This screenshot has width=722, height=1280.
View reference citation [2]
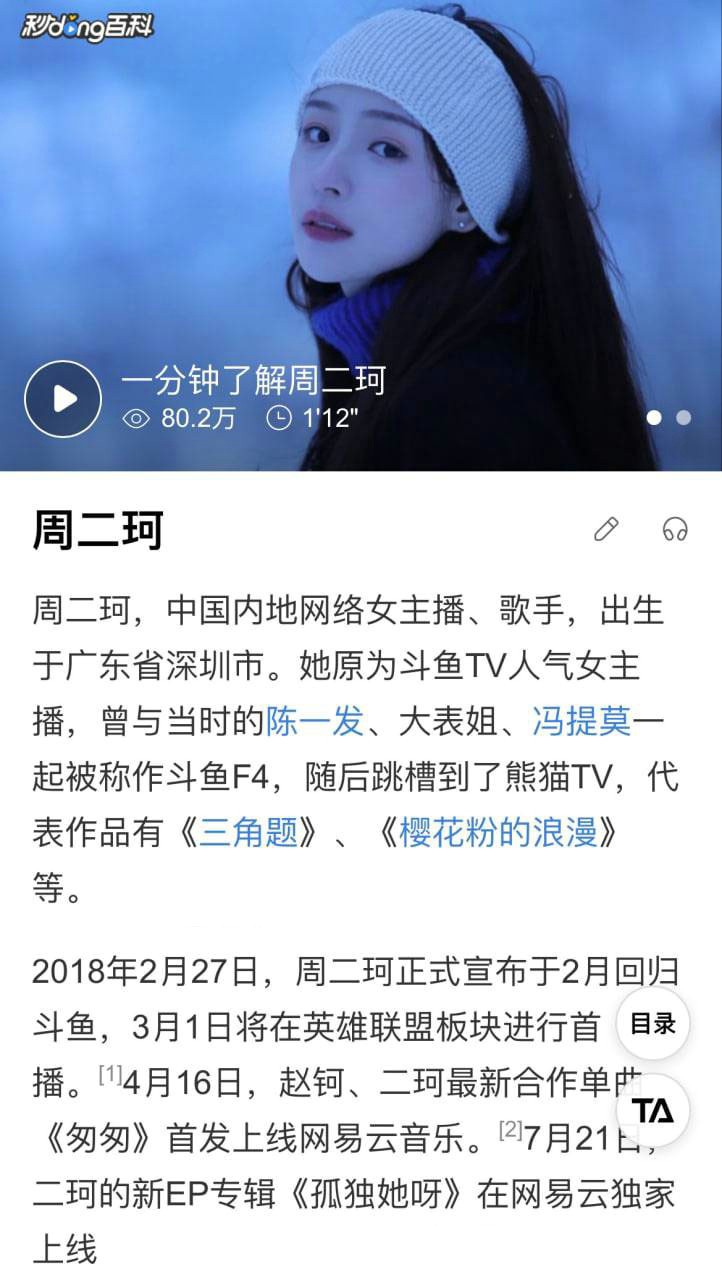(510, 1131)
